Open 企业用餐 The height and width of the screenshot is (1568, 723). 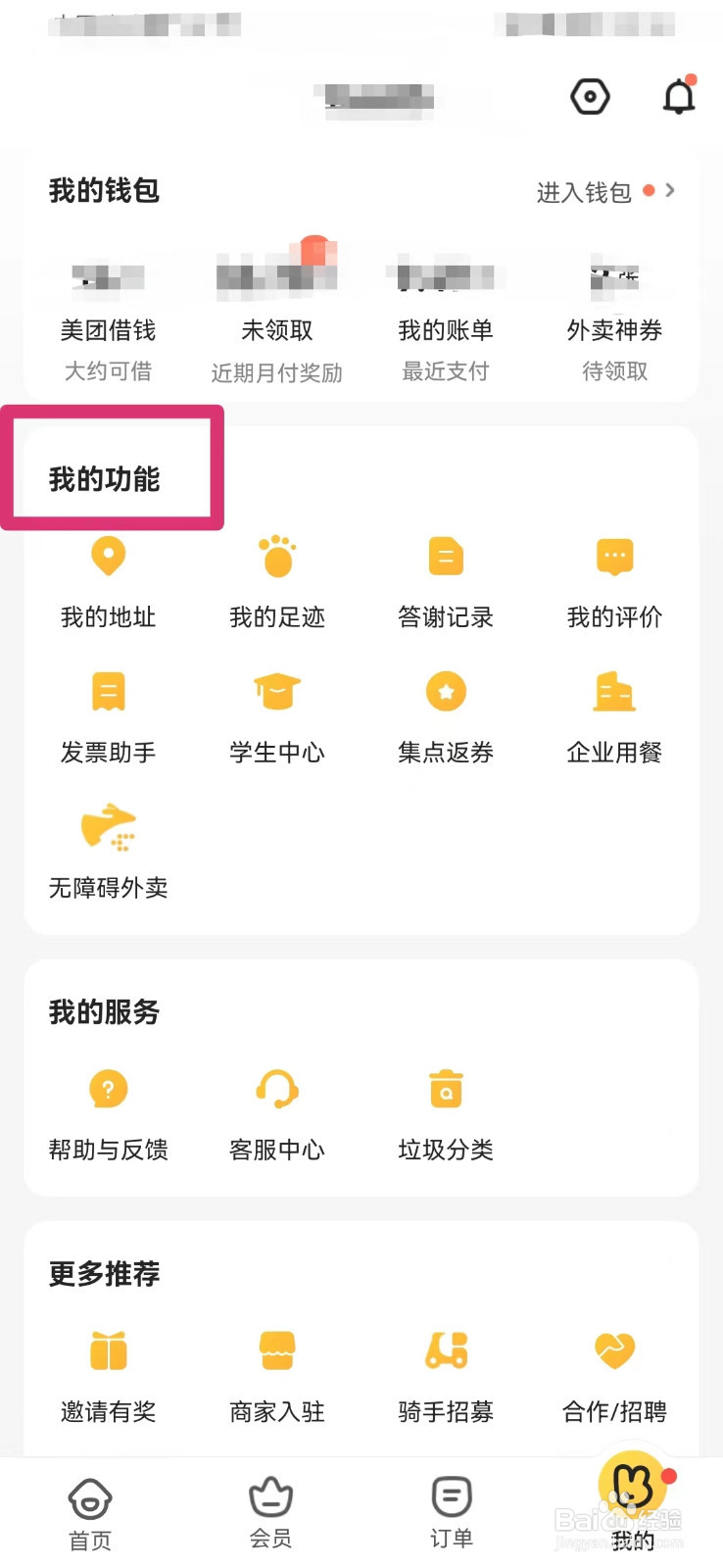point(614,717)
